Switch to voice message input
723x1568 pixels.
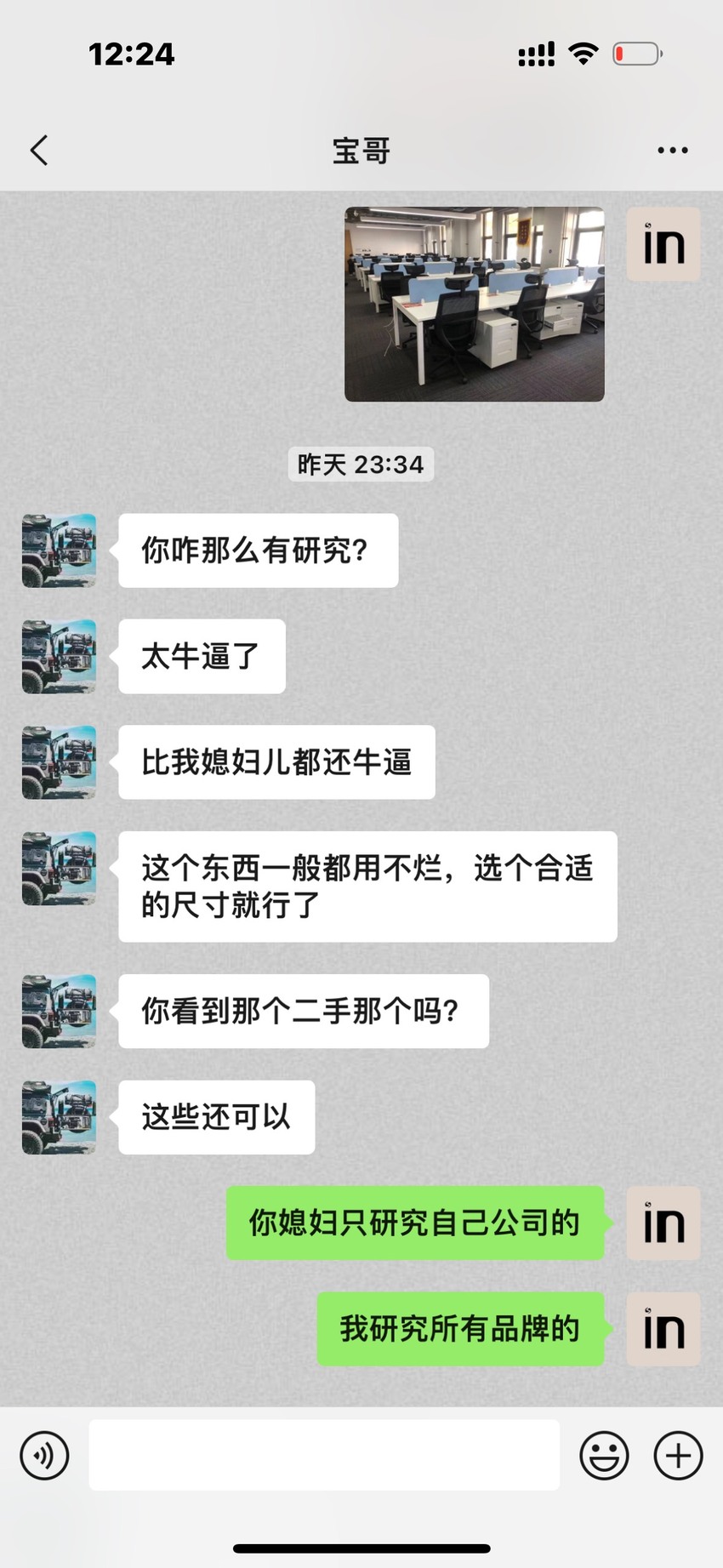pyautogui.click(x=44, y=1455)
